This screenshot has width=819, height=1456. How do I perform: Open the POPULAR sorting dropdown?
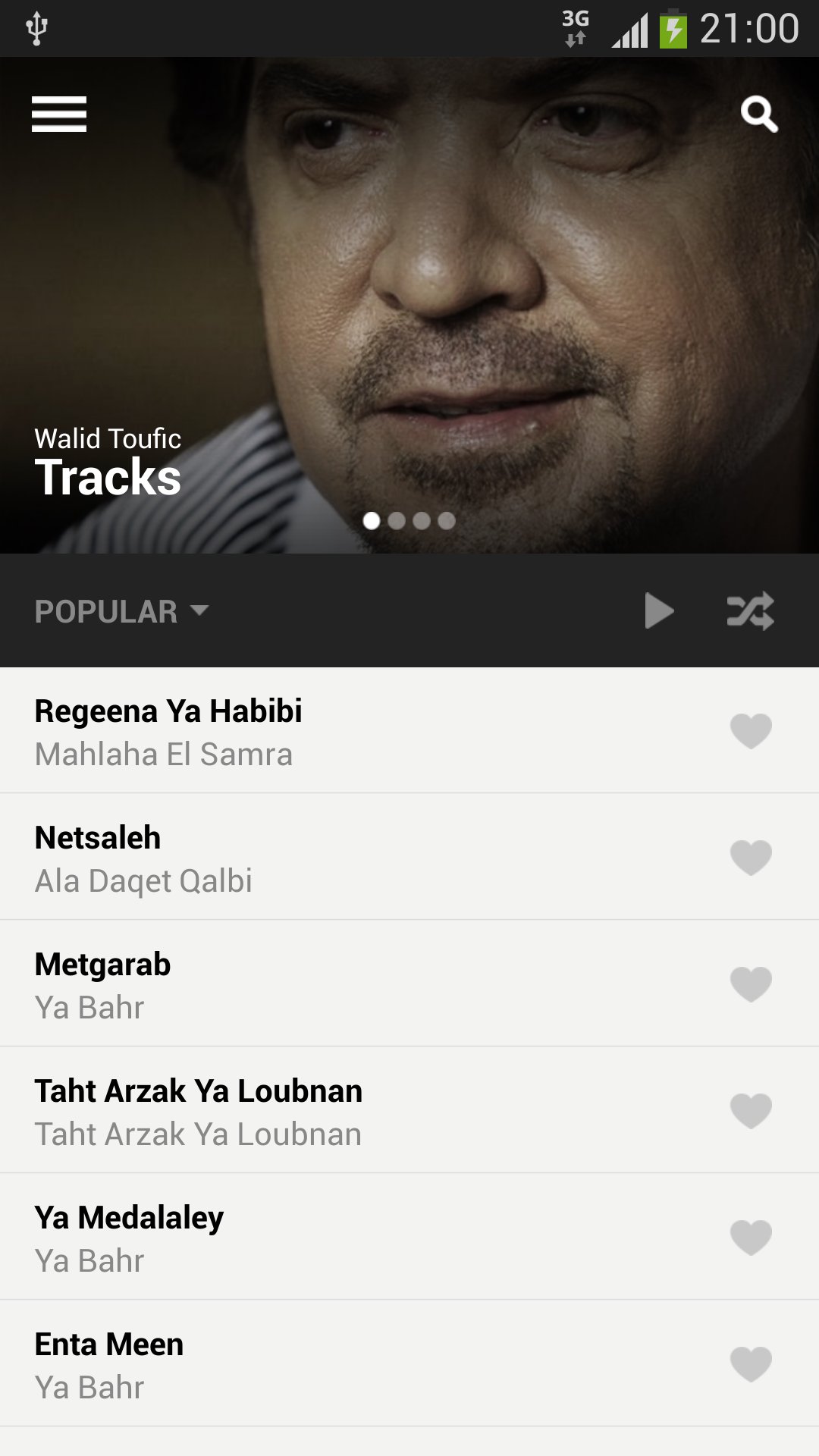click(121, 611)
